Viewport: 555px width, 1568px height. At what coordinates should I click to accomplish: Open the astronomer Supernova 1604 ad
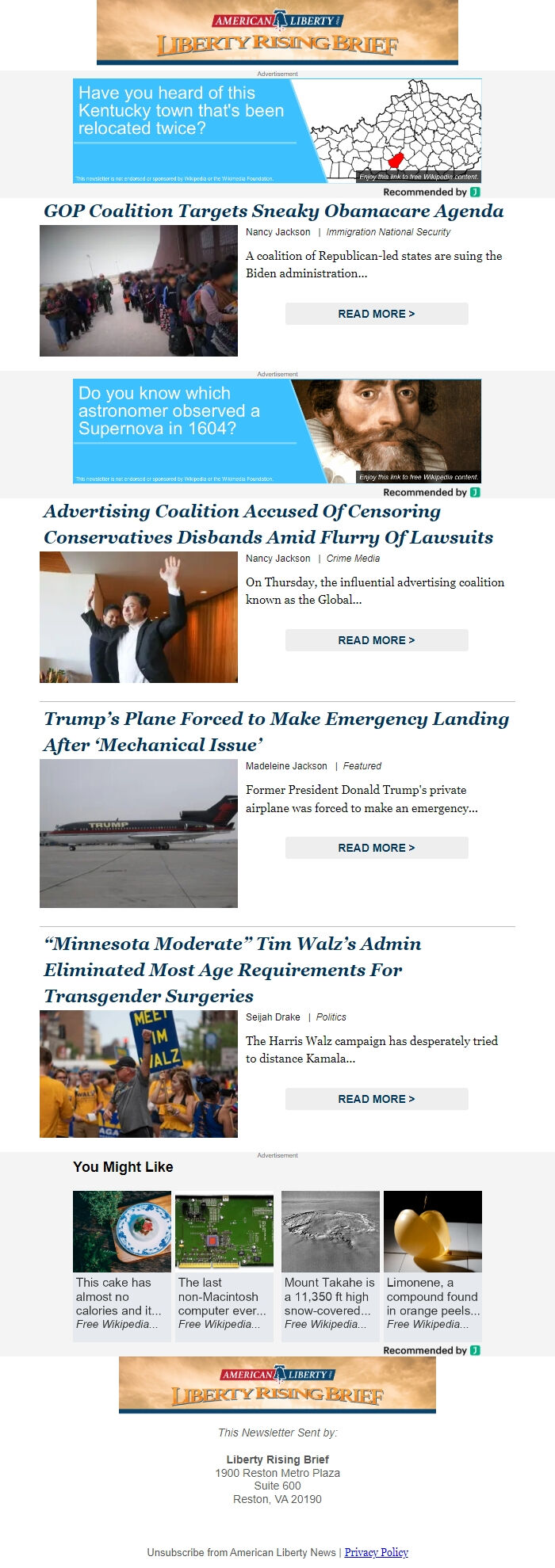point(277,430)
